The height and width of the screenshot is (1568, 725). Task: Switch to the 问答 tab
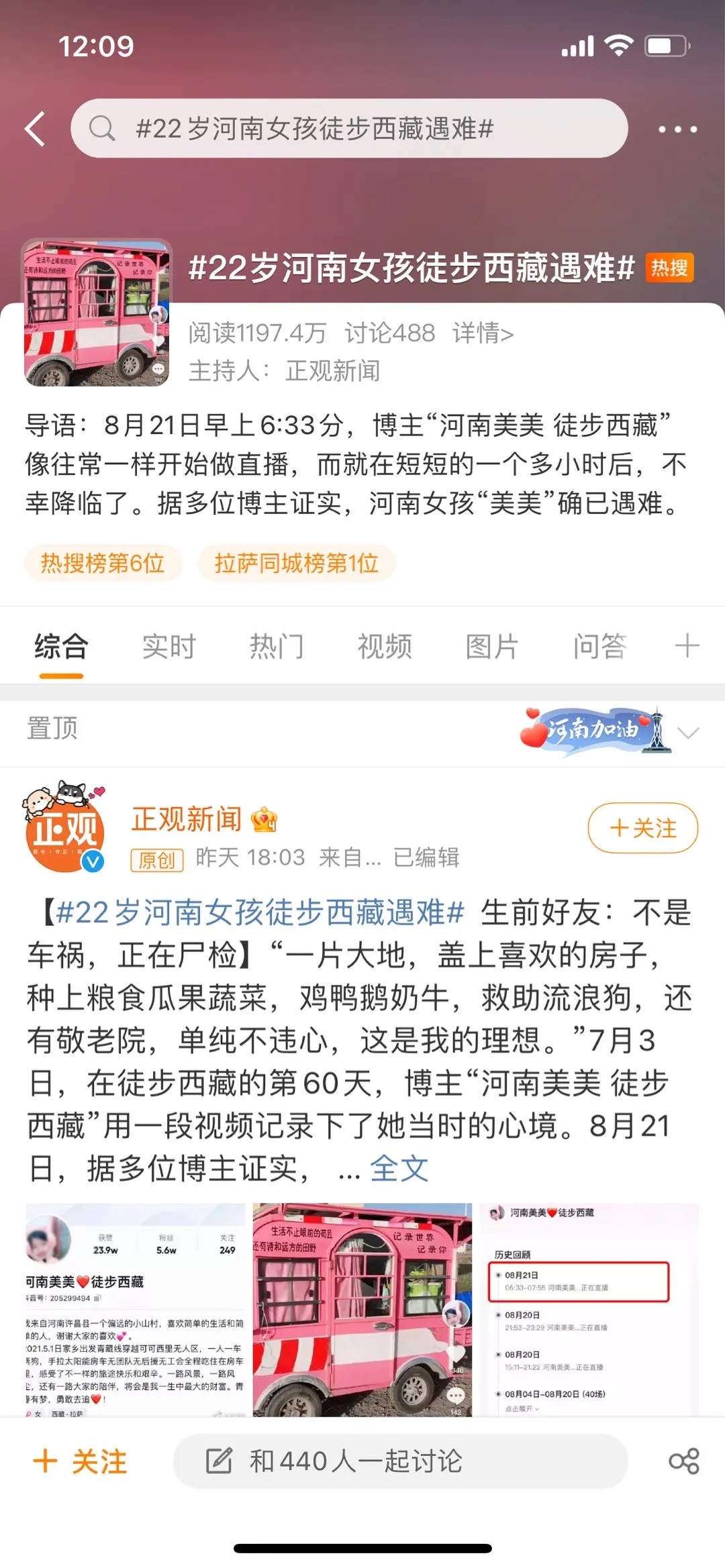pyautogui.click(x=599, y=647)
